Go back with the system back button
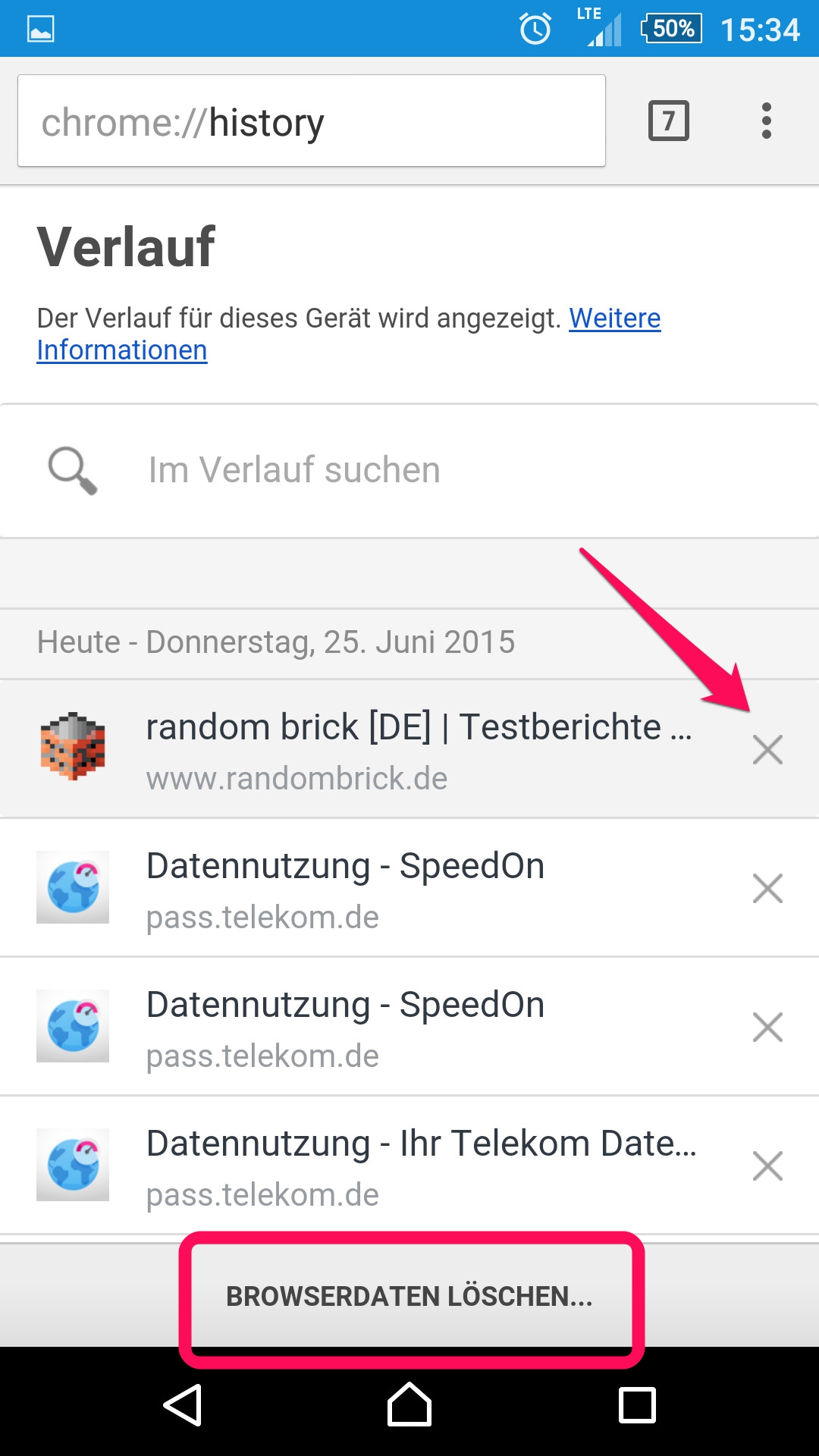The height and width of the screenshot is (1456, 819). (183, 1405)
